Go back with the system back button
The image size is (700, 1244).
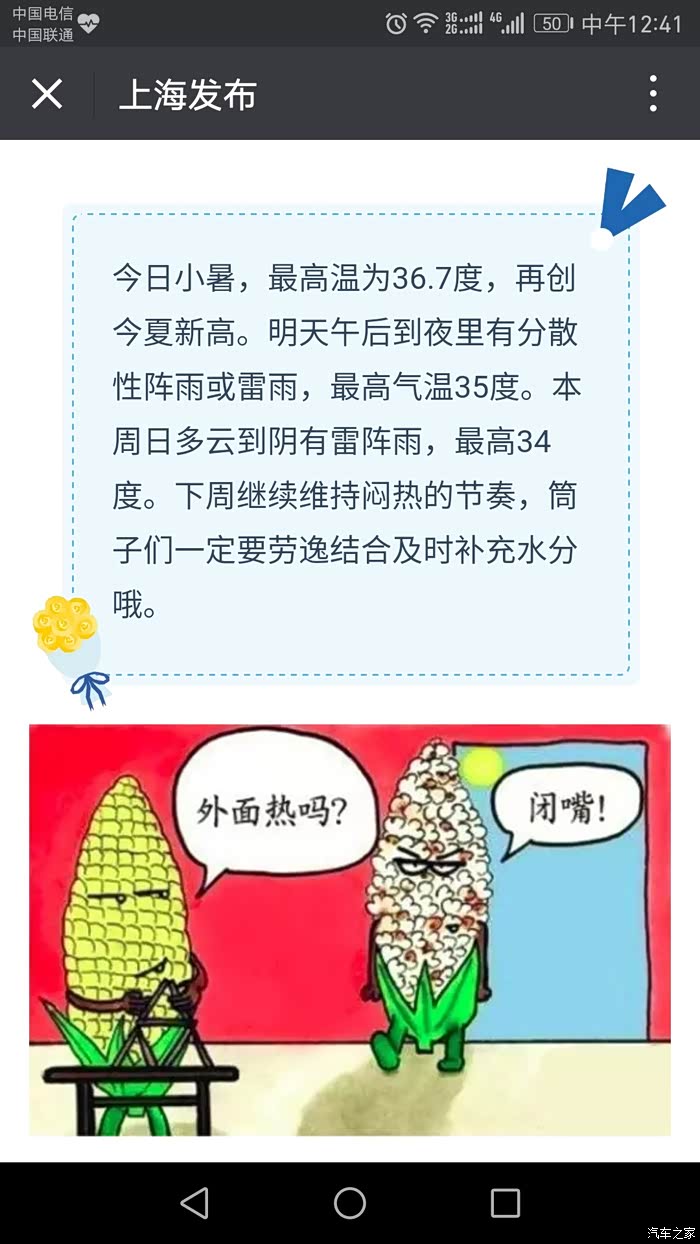coord(194,1203)
